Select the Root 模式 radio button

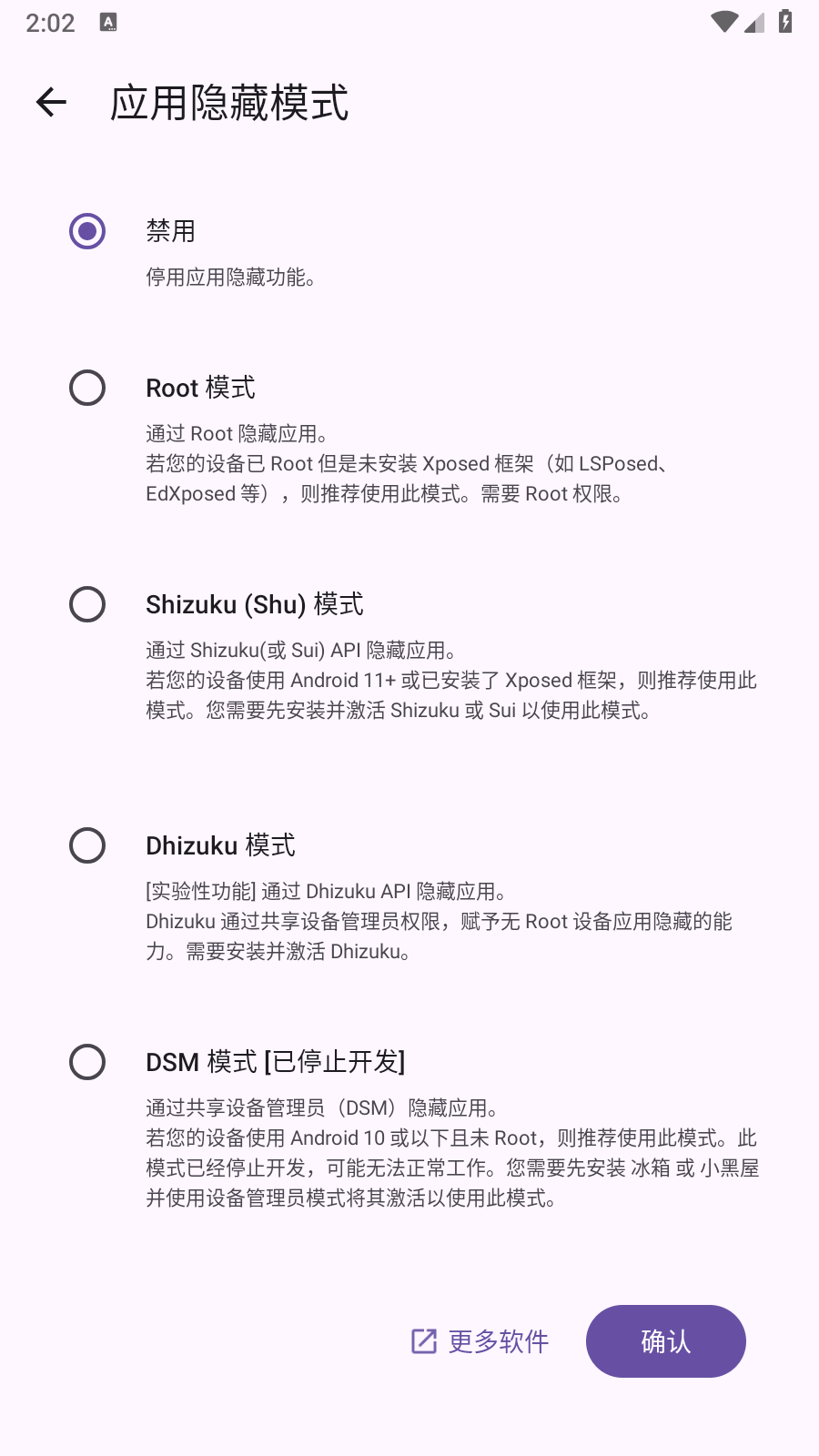87,389
